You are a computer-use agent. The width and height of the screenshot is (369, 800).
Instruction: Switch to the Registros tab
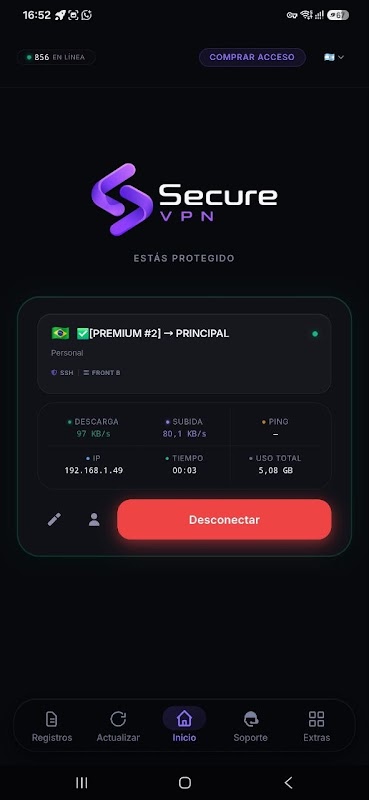(x=52, y=726)
